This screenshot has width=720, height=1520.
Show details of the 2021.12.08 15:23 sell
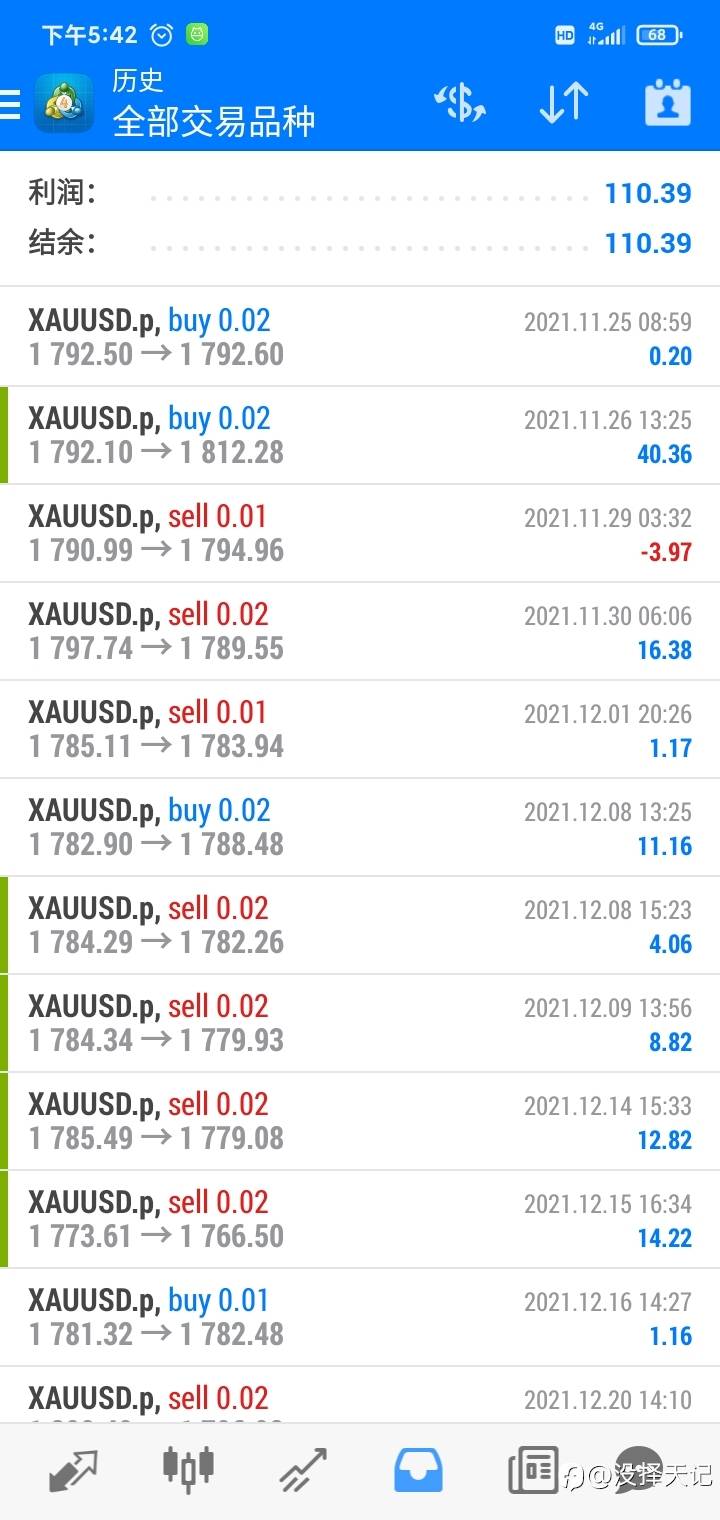point(360,925)
